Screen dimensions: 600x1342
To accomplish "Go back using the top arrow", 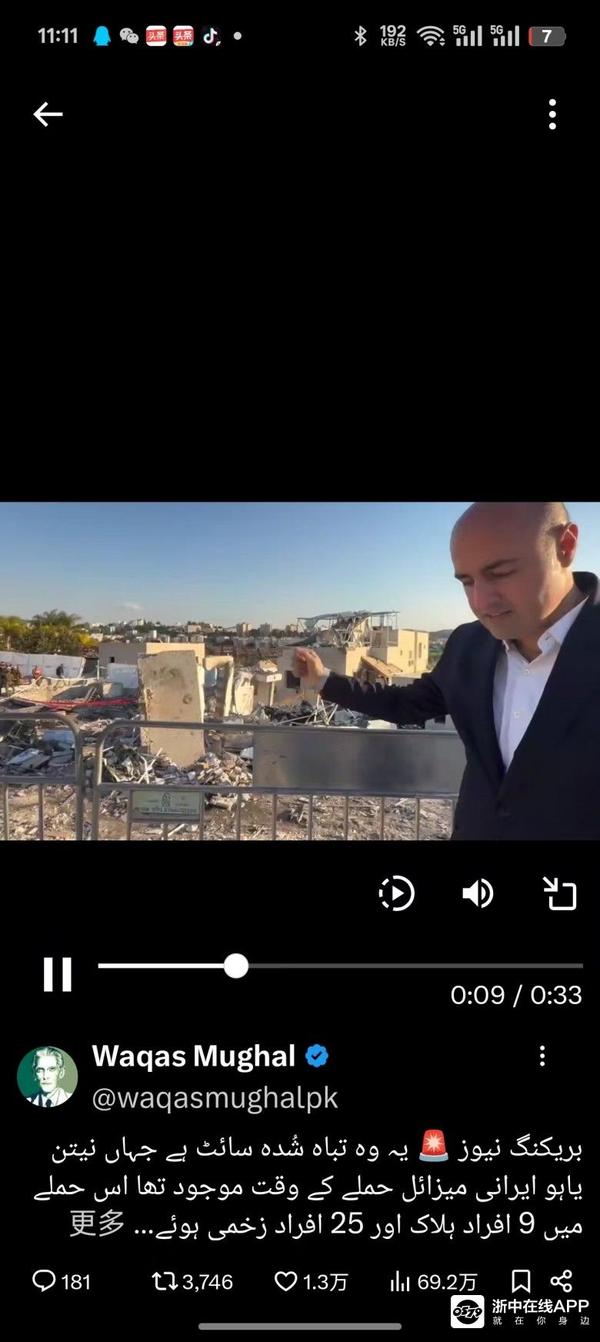I will [48, 114].
